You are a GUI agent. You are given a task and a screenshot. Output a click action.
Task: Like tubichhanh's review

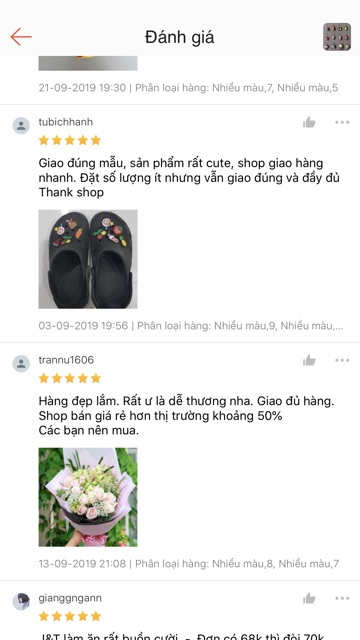click(309, 122)
